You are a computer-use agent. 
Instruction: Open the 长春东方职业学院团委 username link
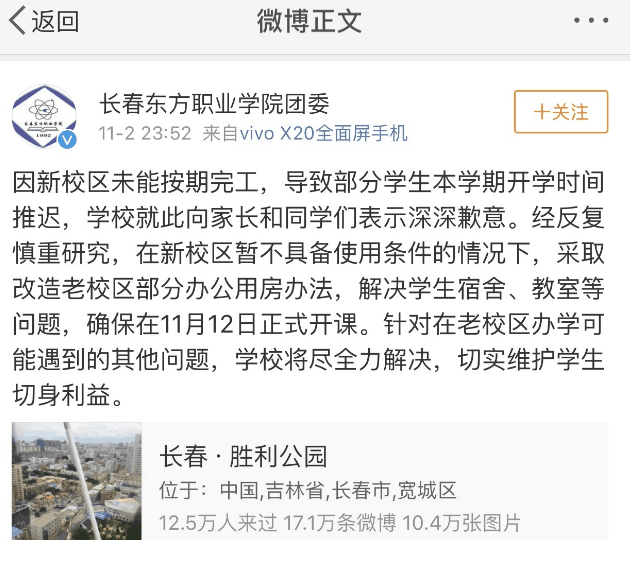point(214,103)
